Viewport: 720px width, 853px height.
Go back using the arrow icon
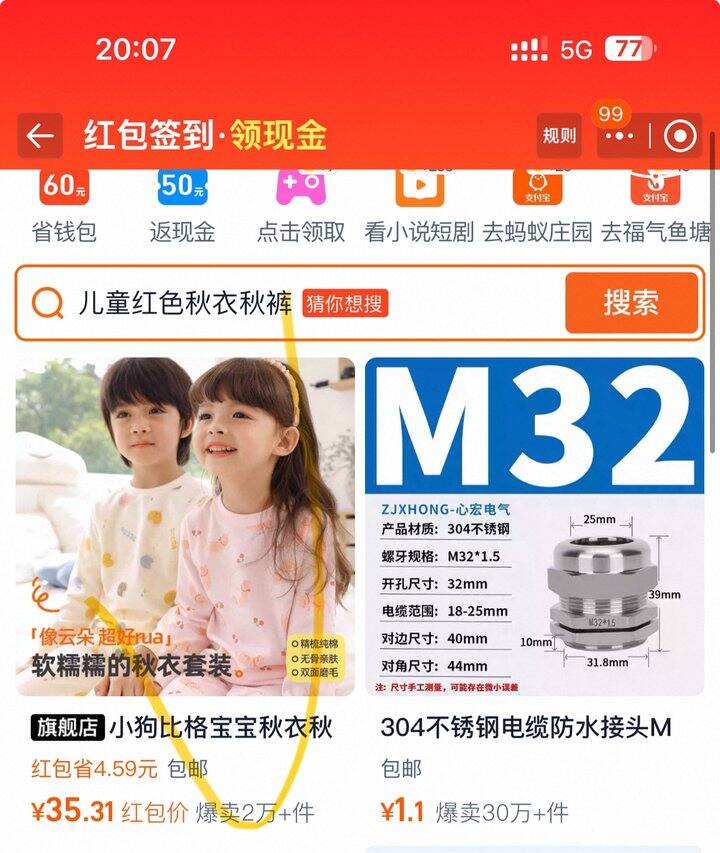40,136
